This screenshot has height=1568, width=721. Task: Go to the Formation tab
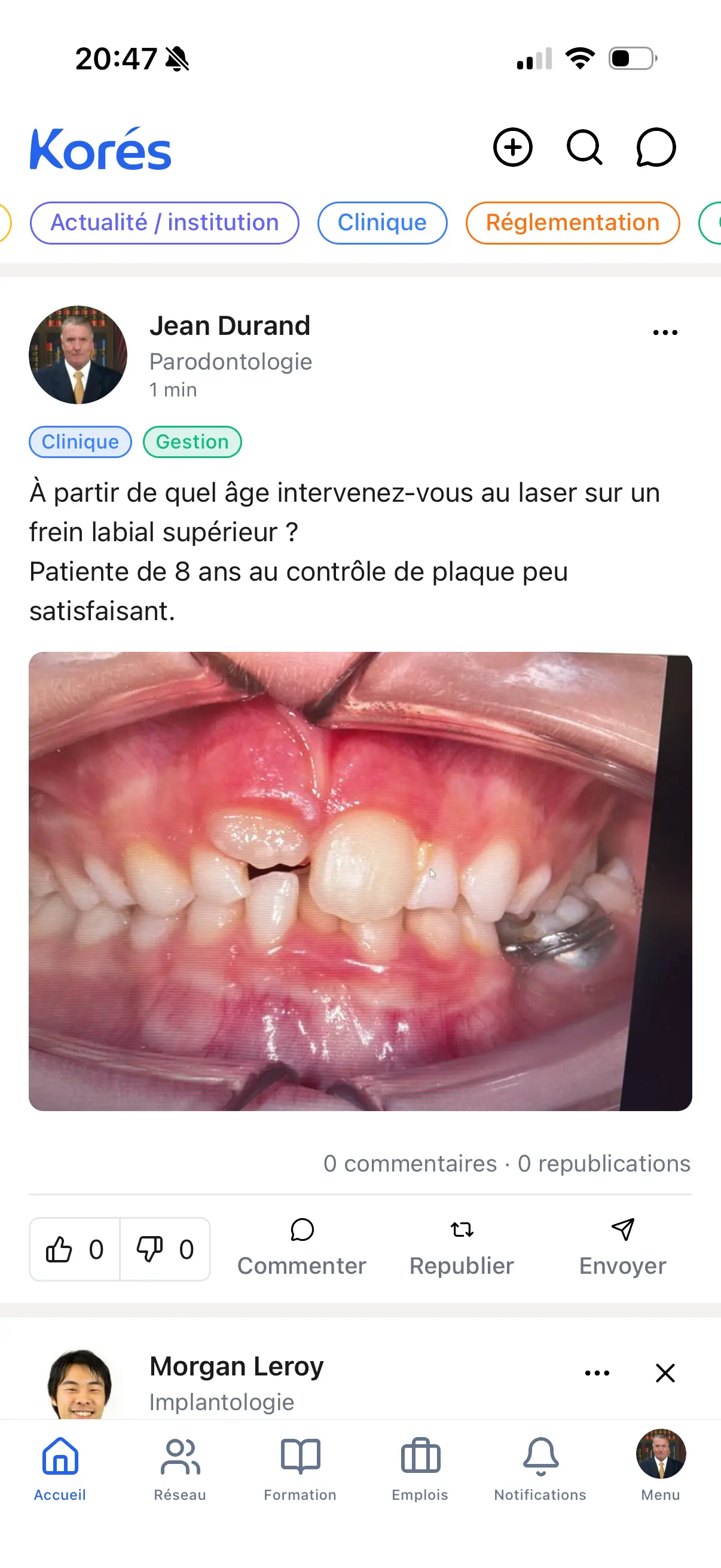(300, 1468)
